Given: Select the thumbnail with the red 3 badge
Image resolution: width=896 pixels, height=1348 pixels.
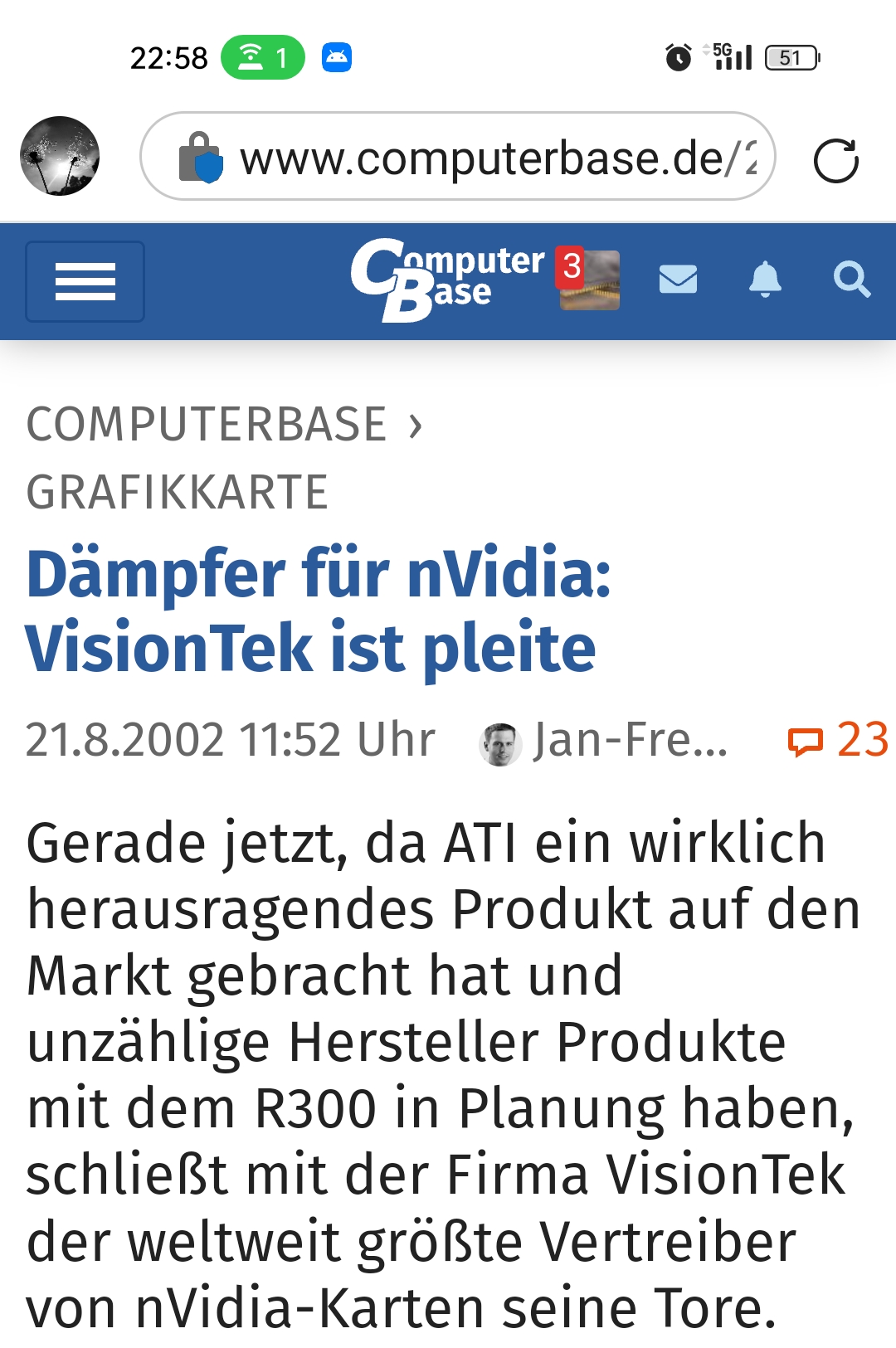Looking at the screenshot, I should pos(589,281).
